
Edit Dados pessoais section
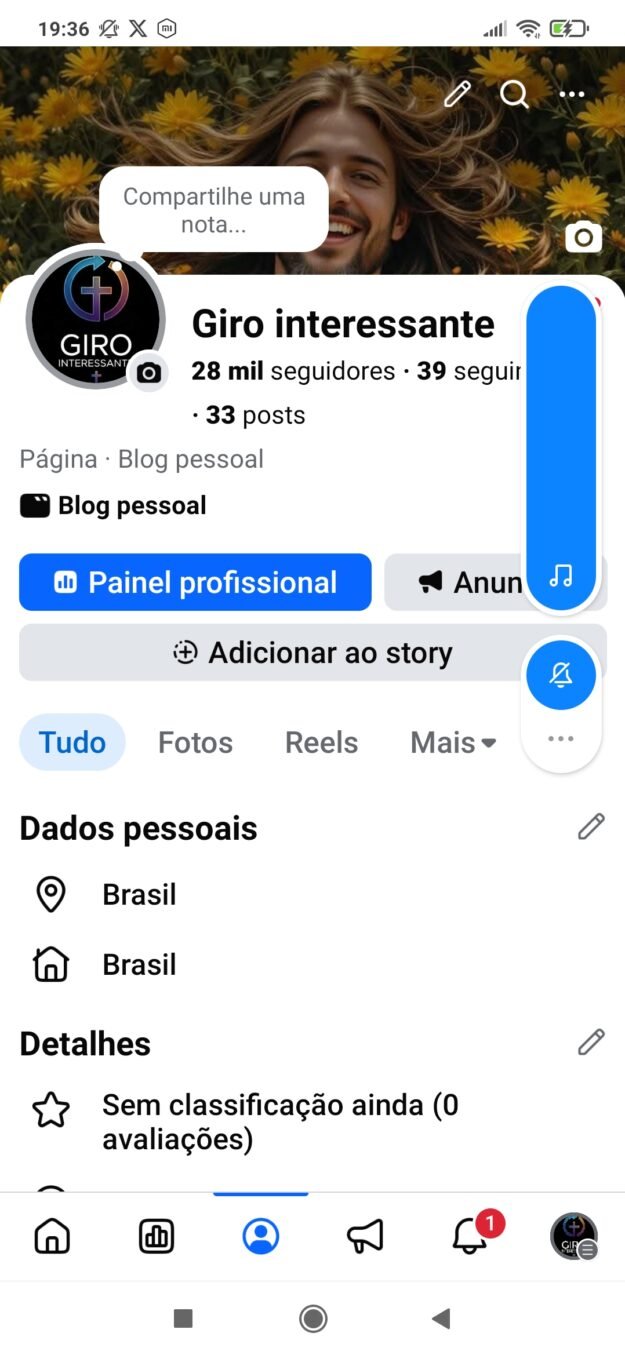click(x=591, y=827)
